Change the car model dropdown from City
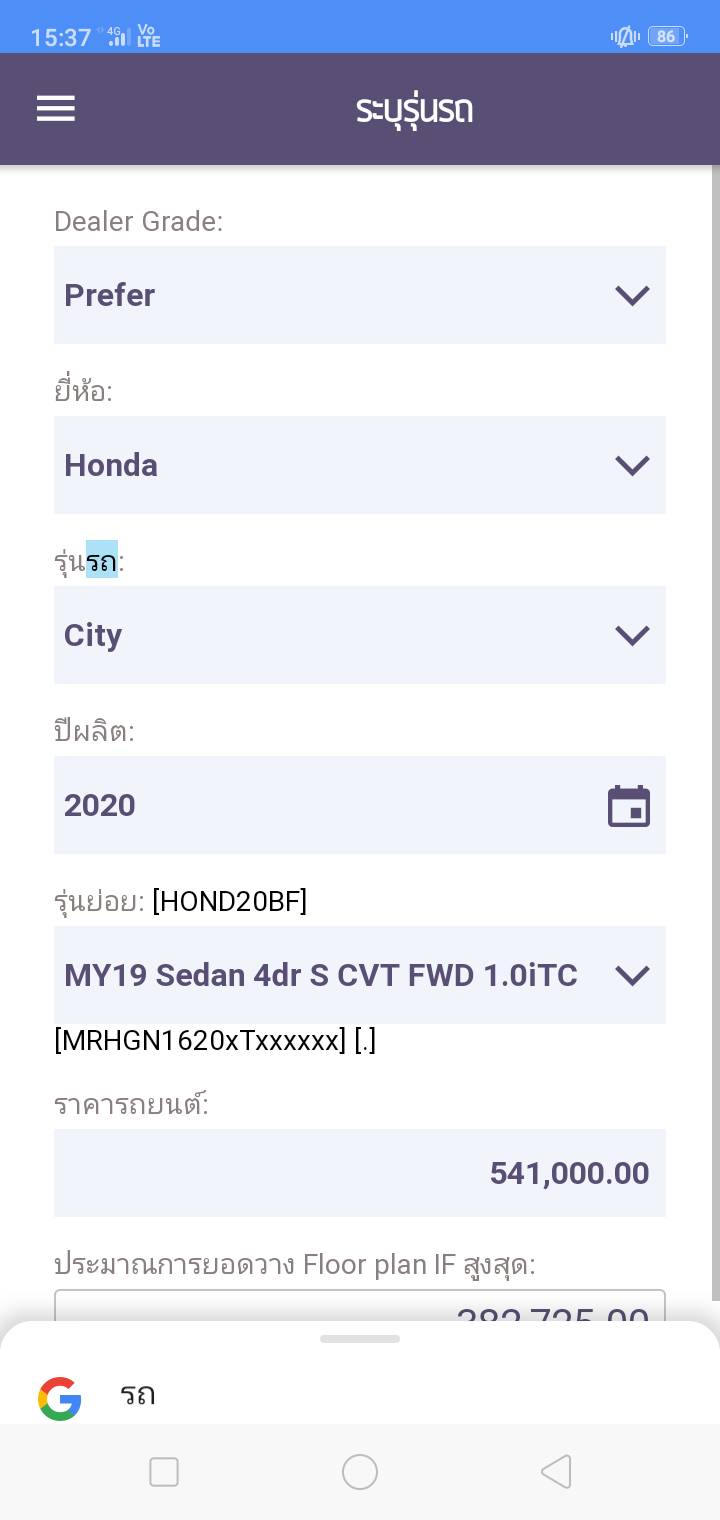Image resolution: width=720 pixels, height=1520 pixels. tap(360, 635)
